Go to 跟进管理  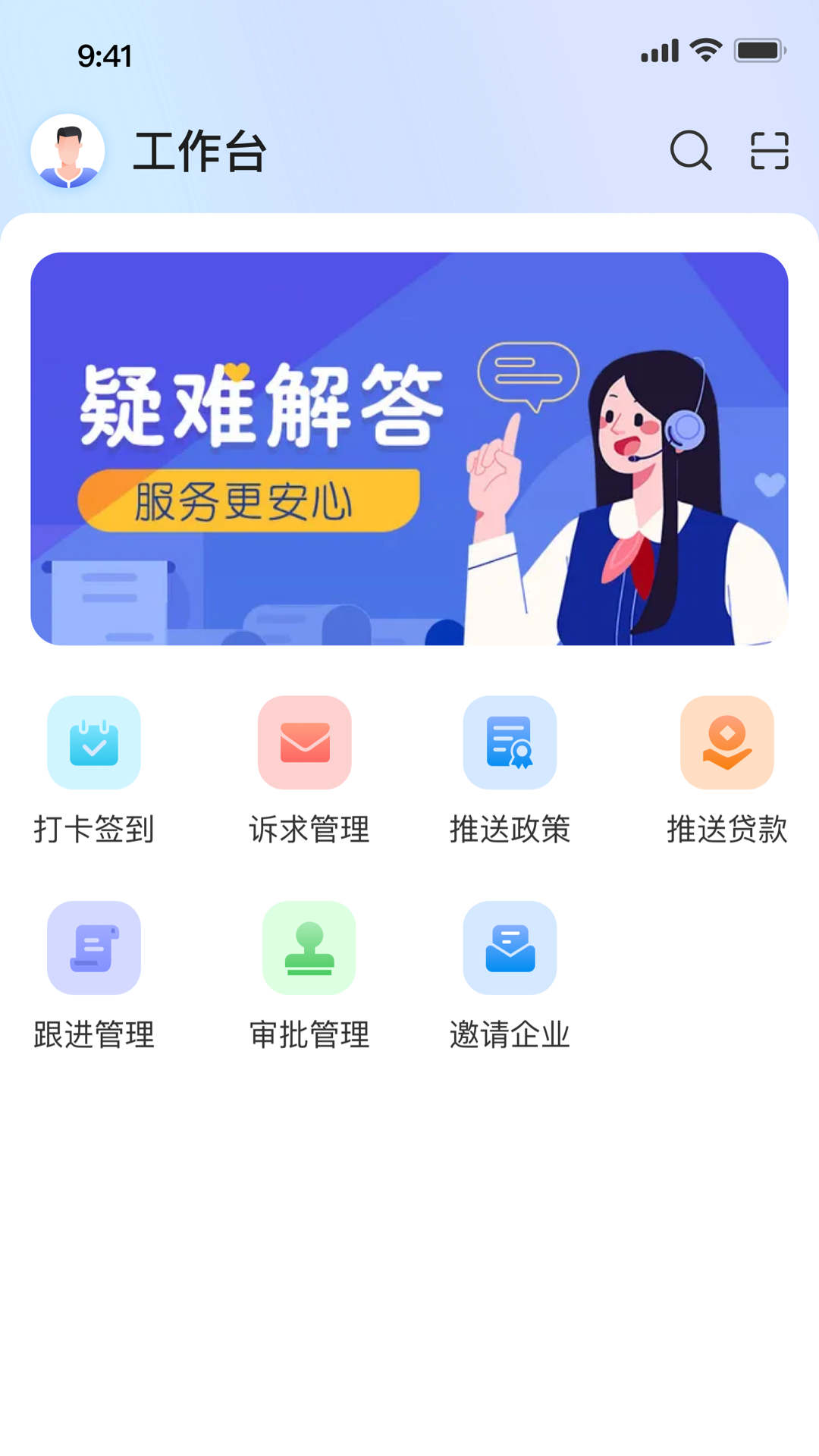(94, 976)
